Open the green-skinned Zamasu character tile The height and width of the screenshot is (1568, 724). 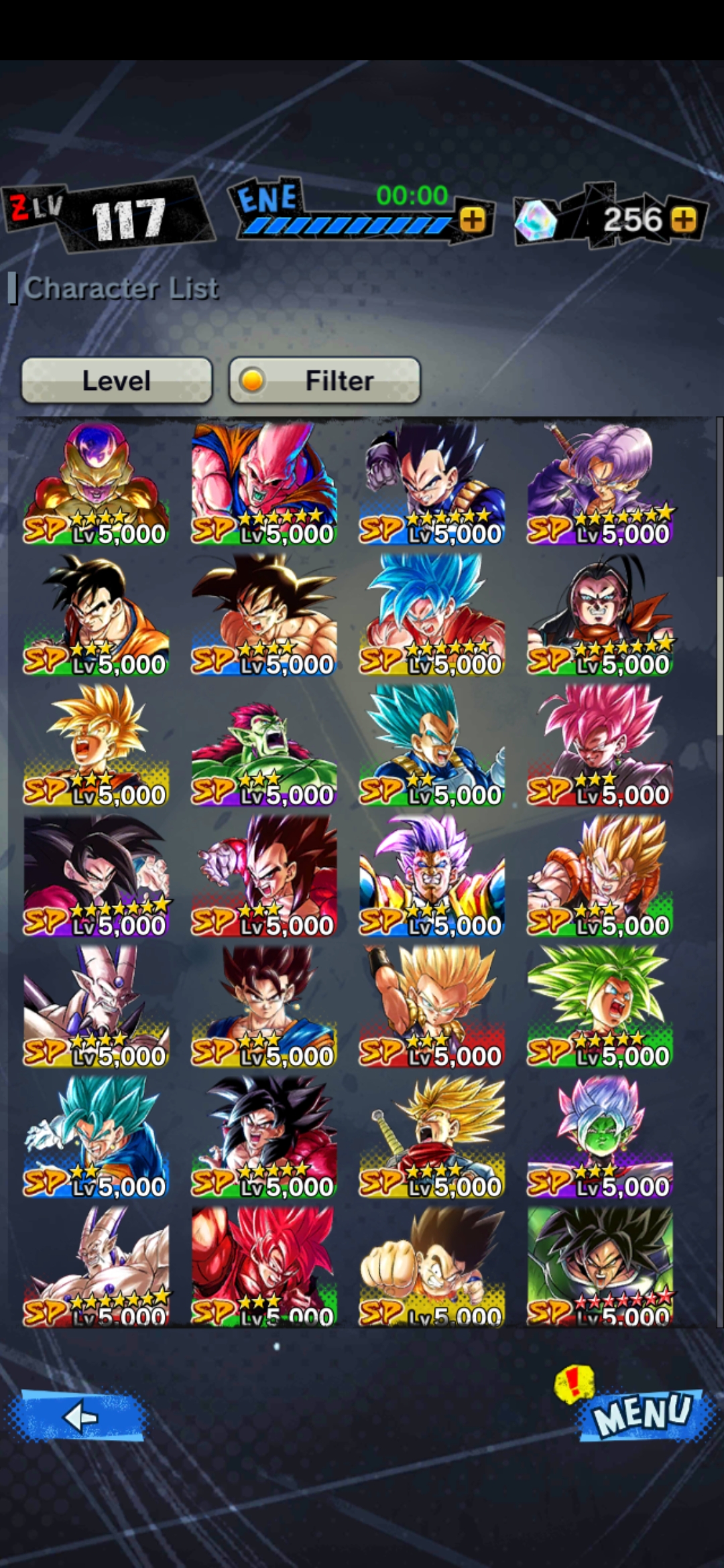point(600,1136)
